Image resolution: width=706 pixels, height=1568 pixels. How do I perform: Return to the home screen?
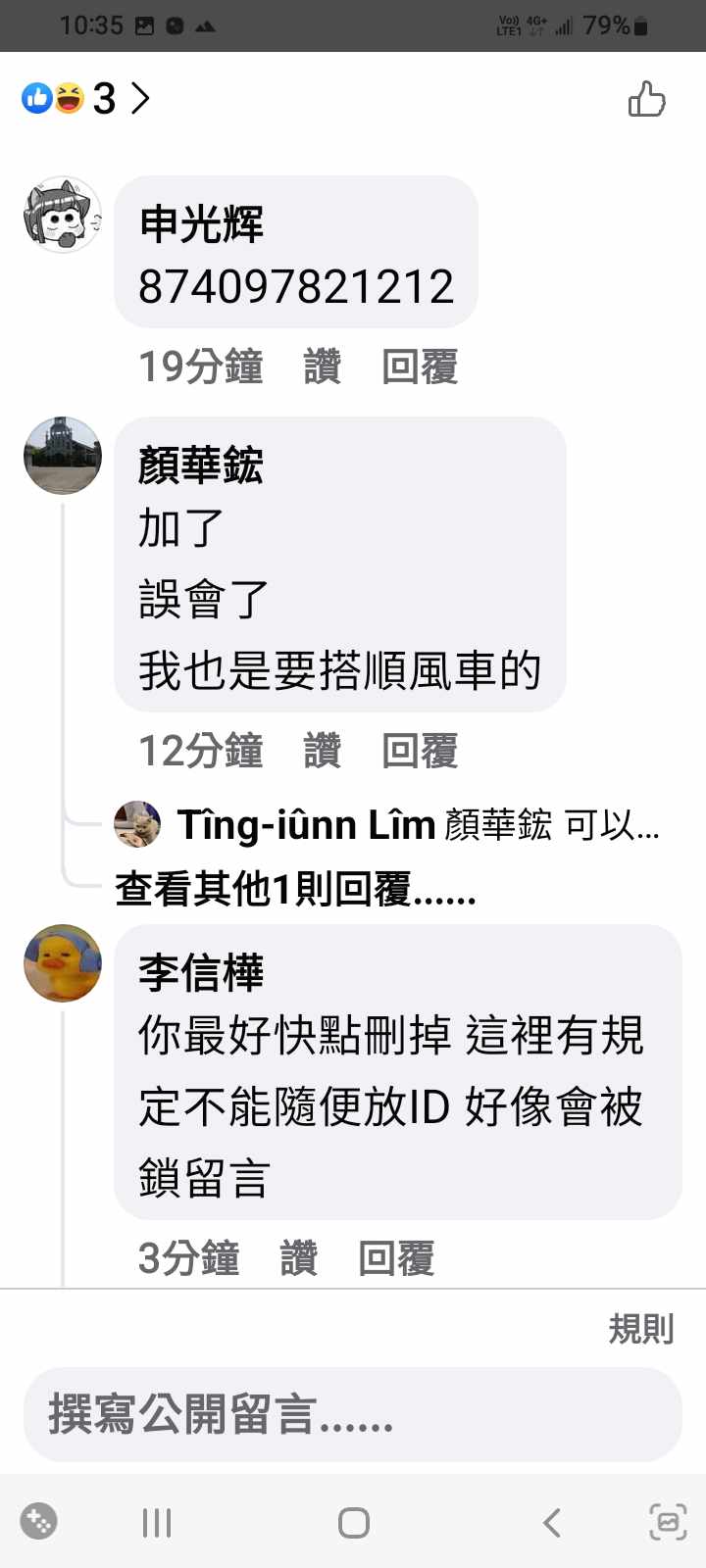click(353, 1523)
